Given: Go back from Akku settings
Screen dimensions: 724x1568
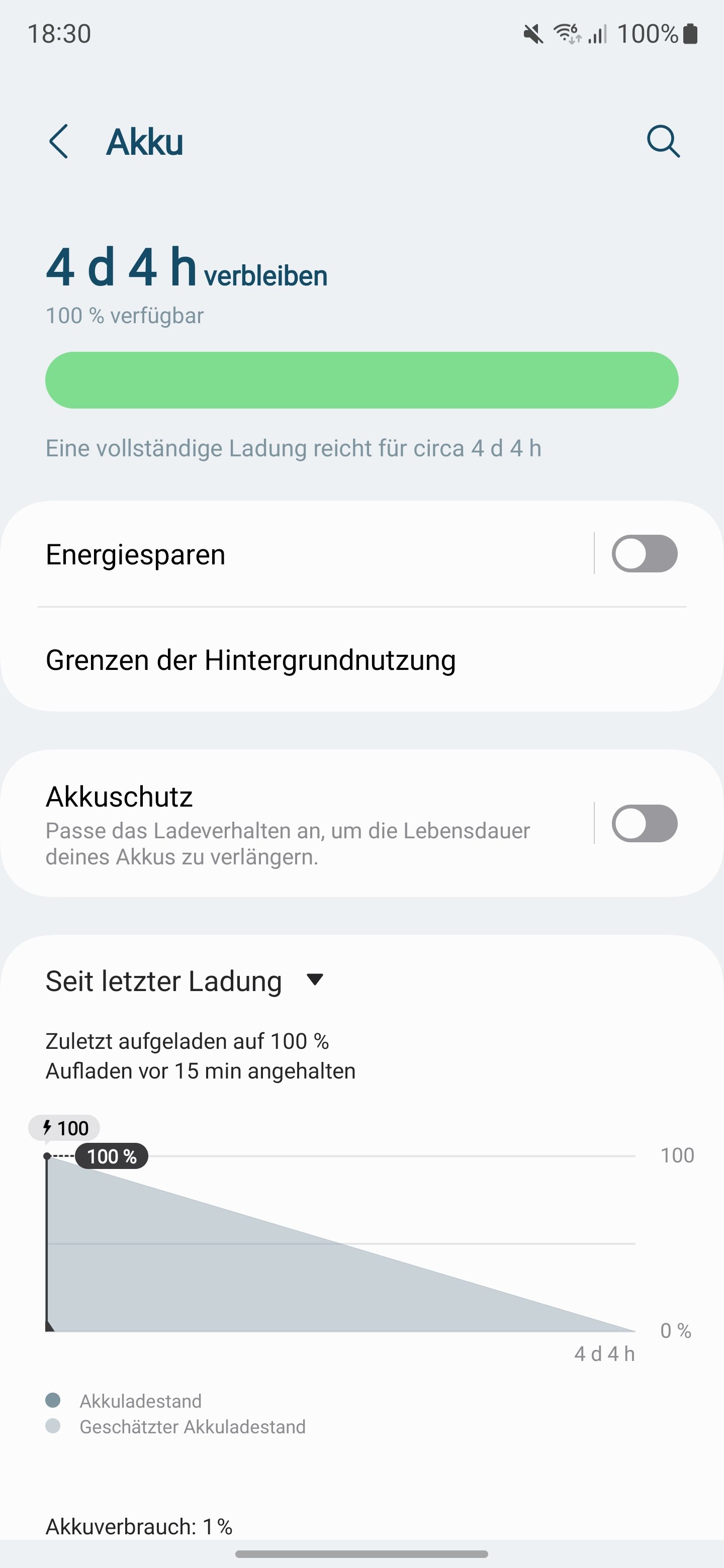Looking at the screenshot, I should [58, 142].
